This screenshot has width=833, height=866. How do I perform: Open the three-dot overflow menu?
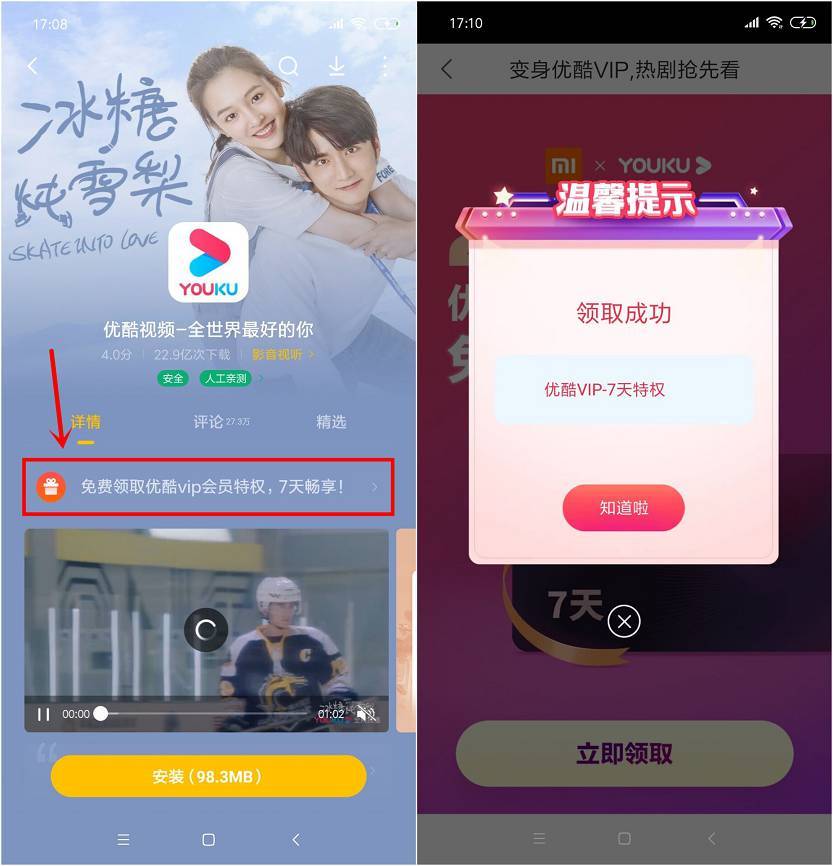pos(384,66)
